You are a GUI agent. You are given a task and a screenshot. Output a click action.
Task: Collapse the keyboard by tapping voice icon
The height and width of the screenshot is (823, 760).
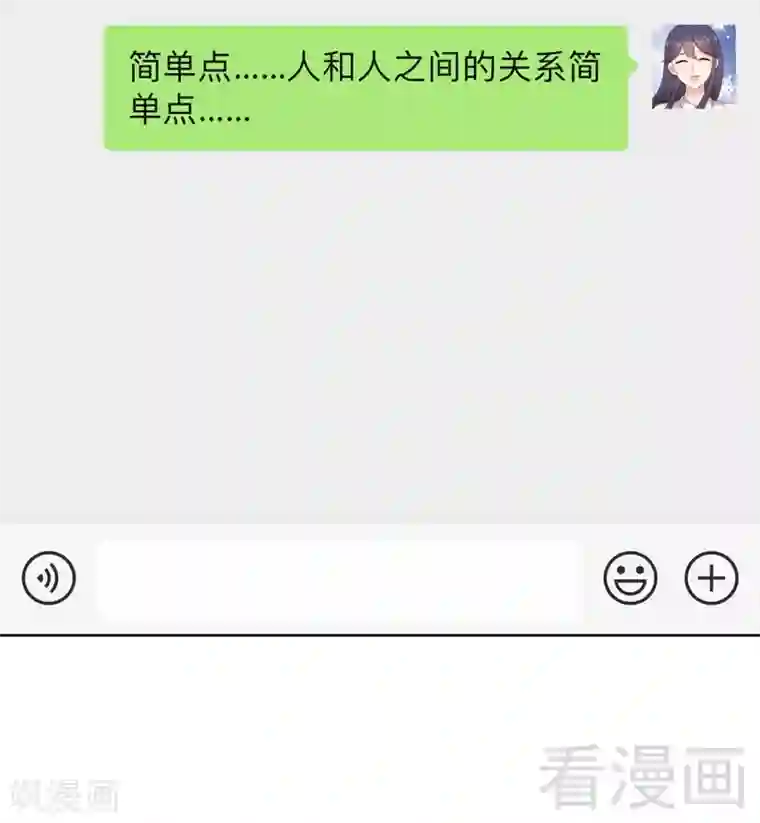pos(50,578)
